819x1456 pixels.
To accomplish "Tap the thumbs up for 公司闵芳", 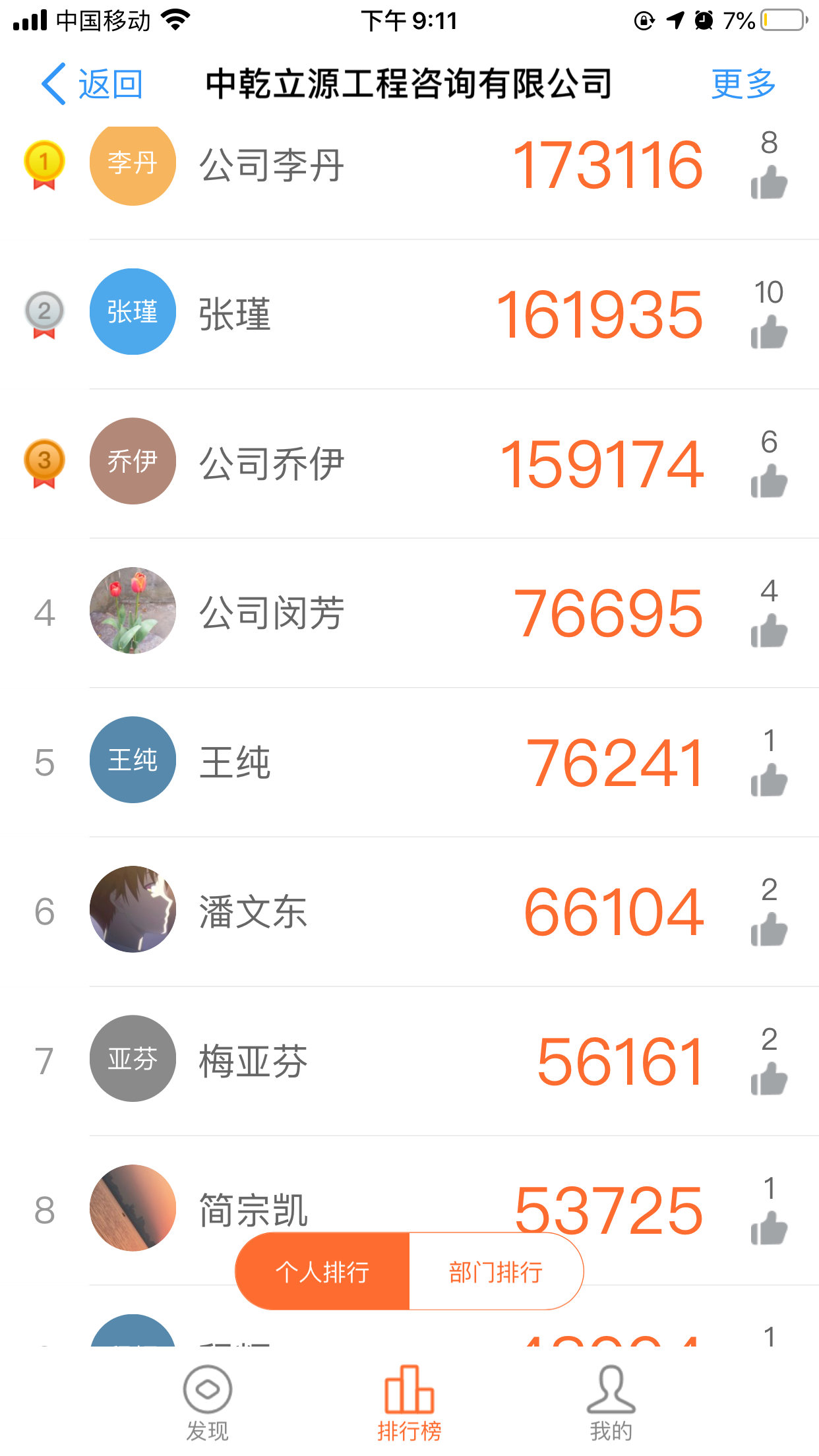I will [769, 630].
